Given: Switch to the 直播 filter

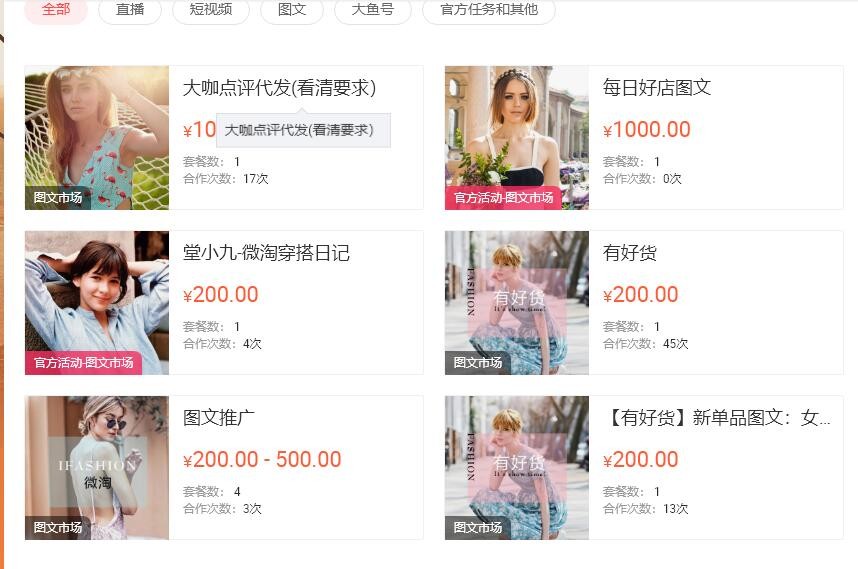Looking at the screenshot, I should tap(130, 10).
